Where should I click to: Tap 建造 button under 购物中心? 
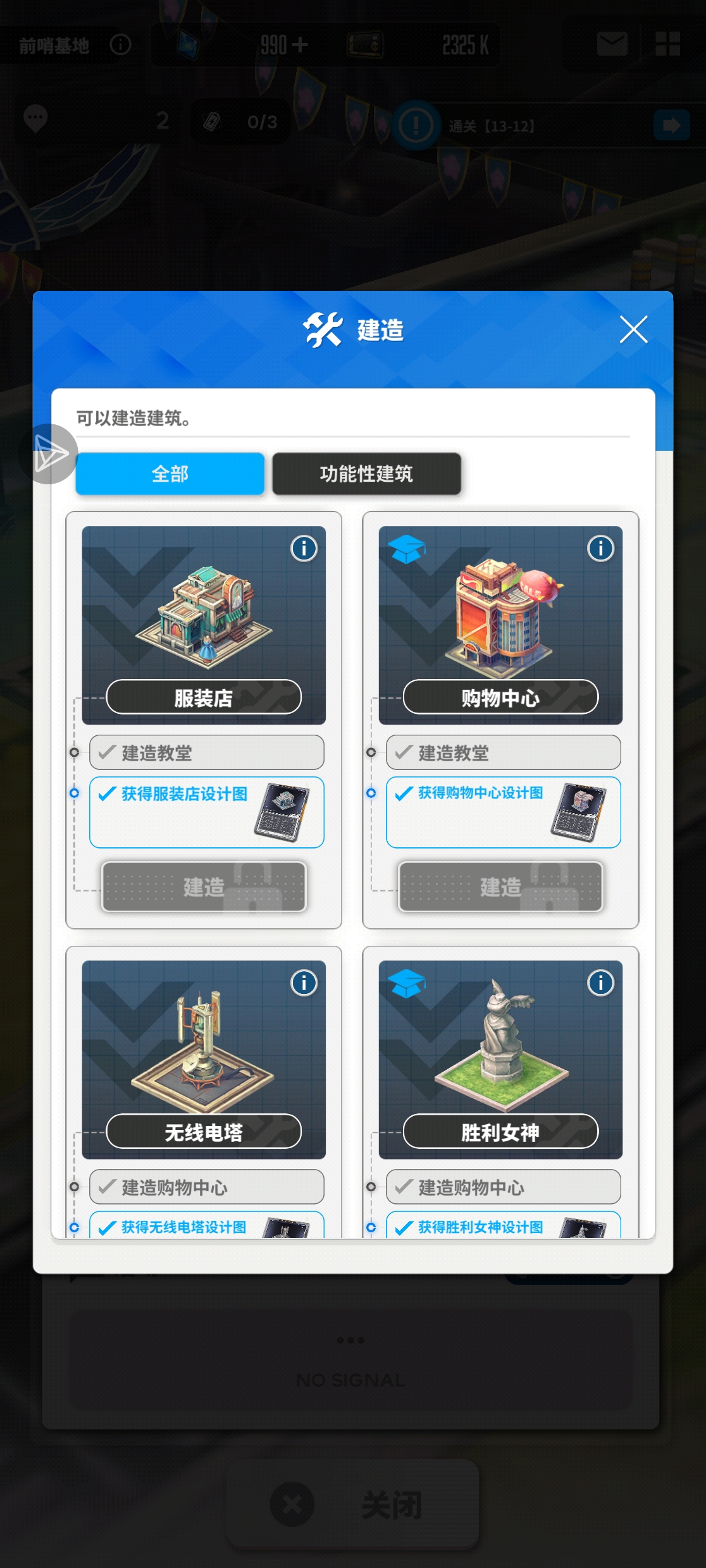pyautogui.click(x=500, y=886)
